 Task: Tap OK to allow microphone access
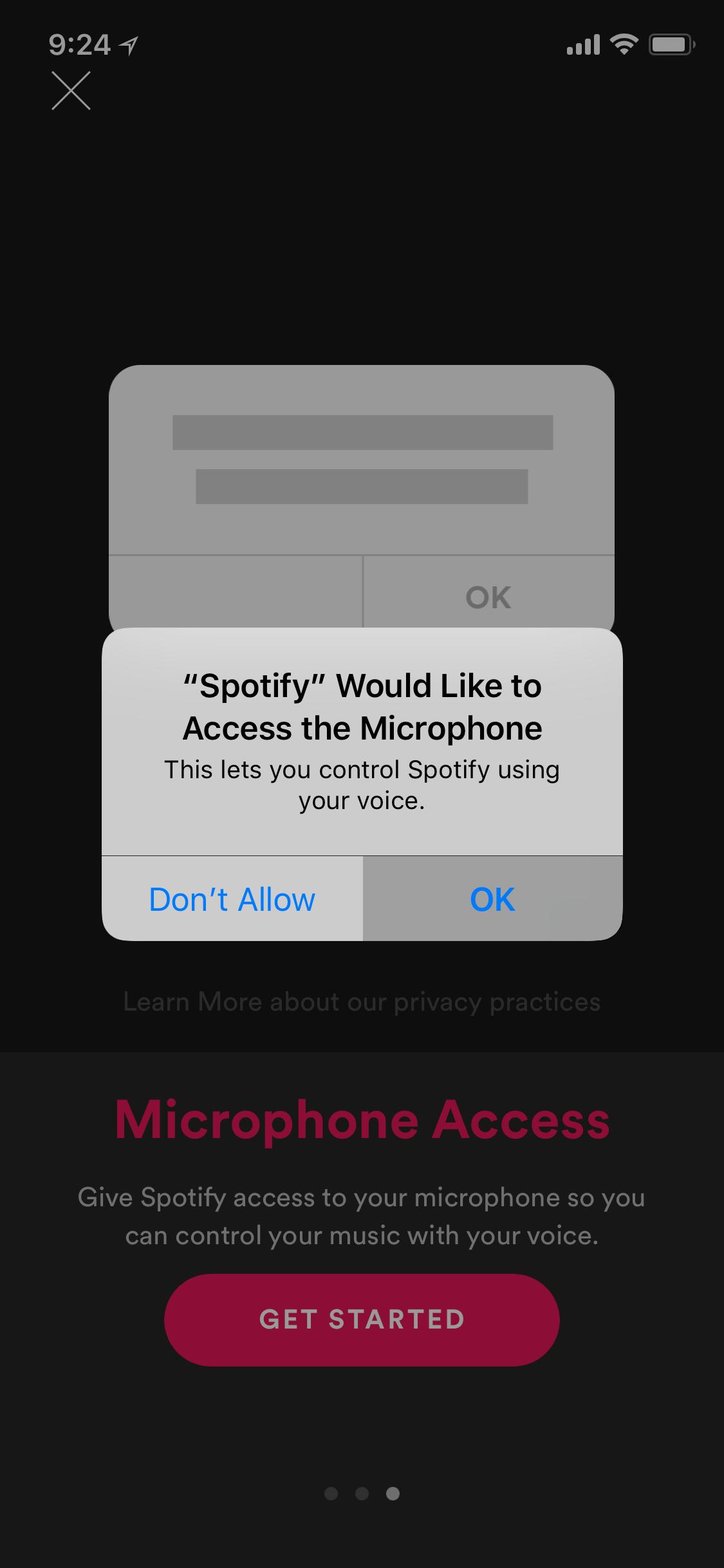coord(492,899)
